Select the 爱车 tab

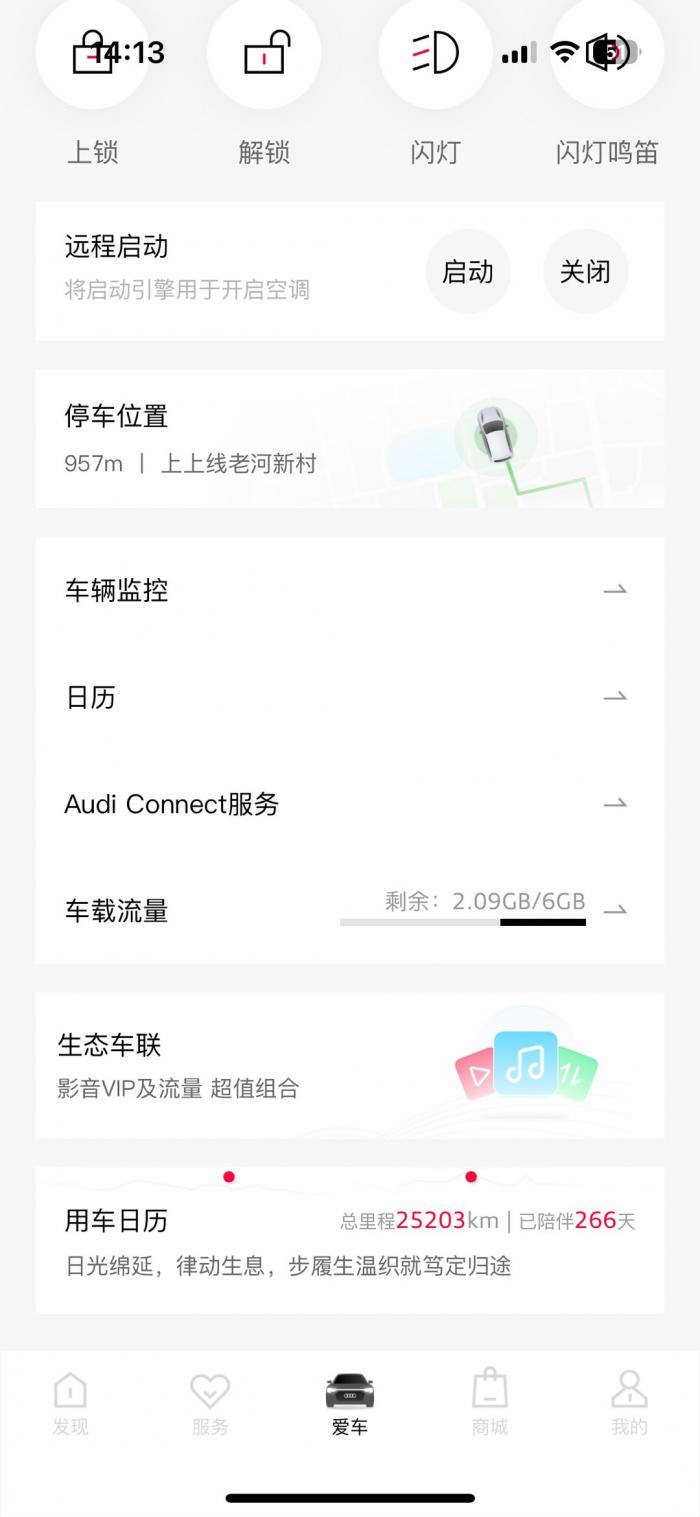coord(350,1403)
